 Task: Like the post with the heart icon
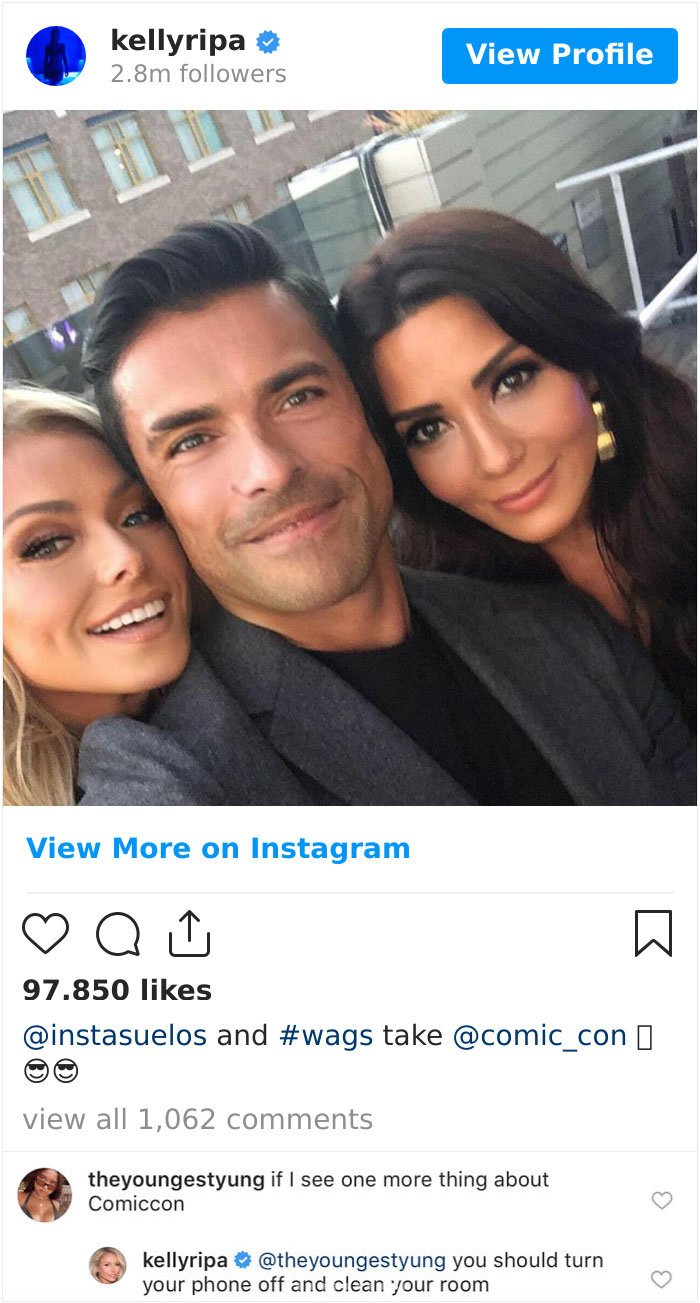pyautogui.click(x=45, y=934)
